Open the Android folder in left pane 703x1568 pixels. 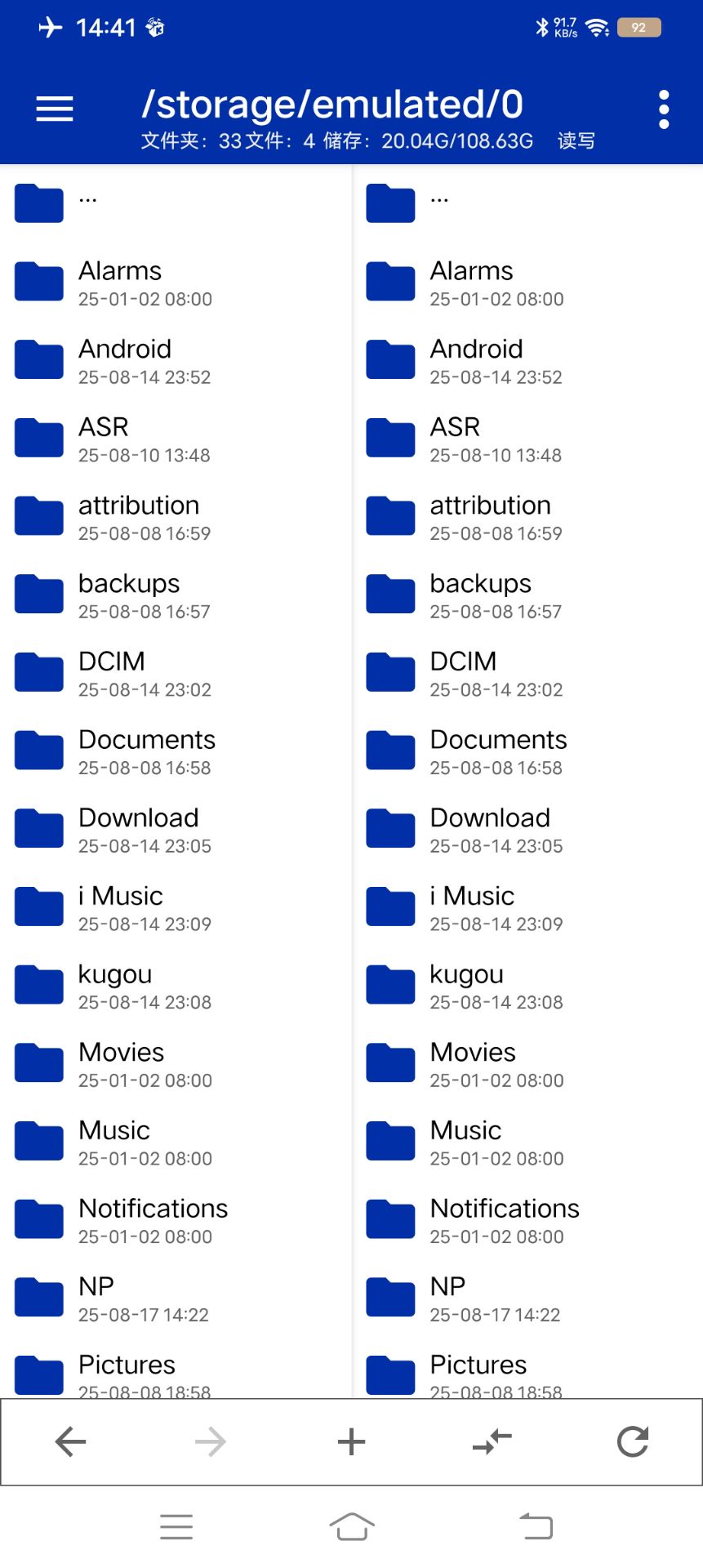pyautogui.click(x=125, y=361)
